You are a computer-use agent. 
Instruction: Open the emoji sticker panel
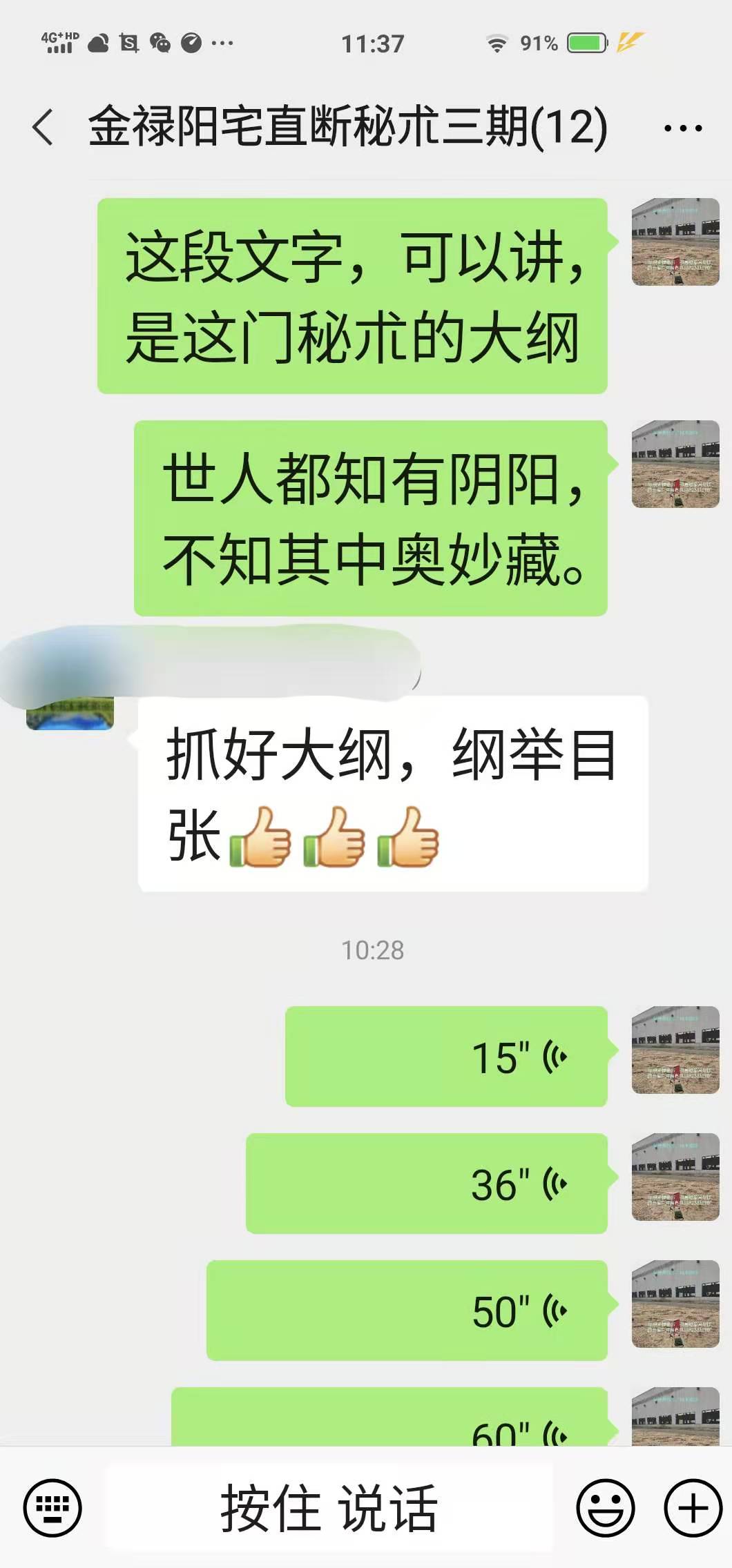point(606,1509)
